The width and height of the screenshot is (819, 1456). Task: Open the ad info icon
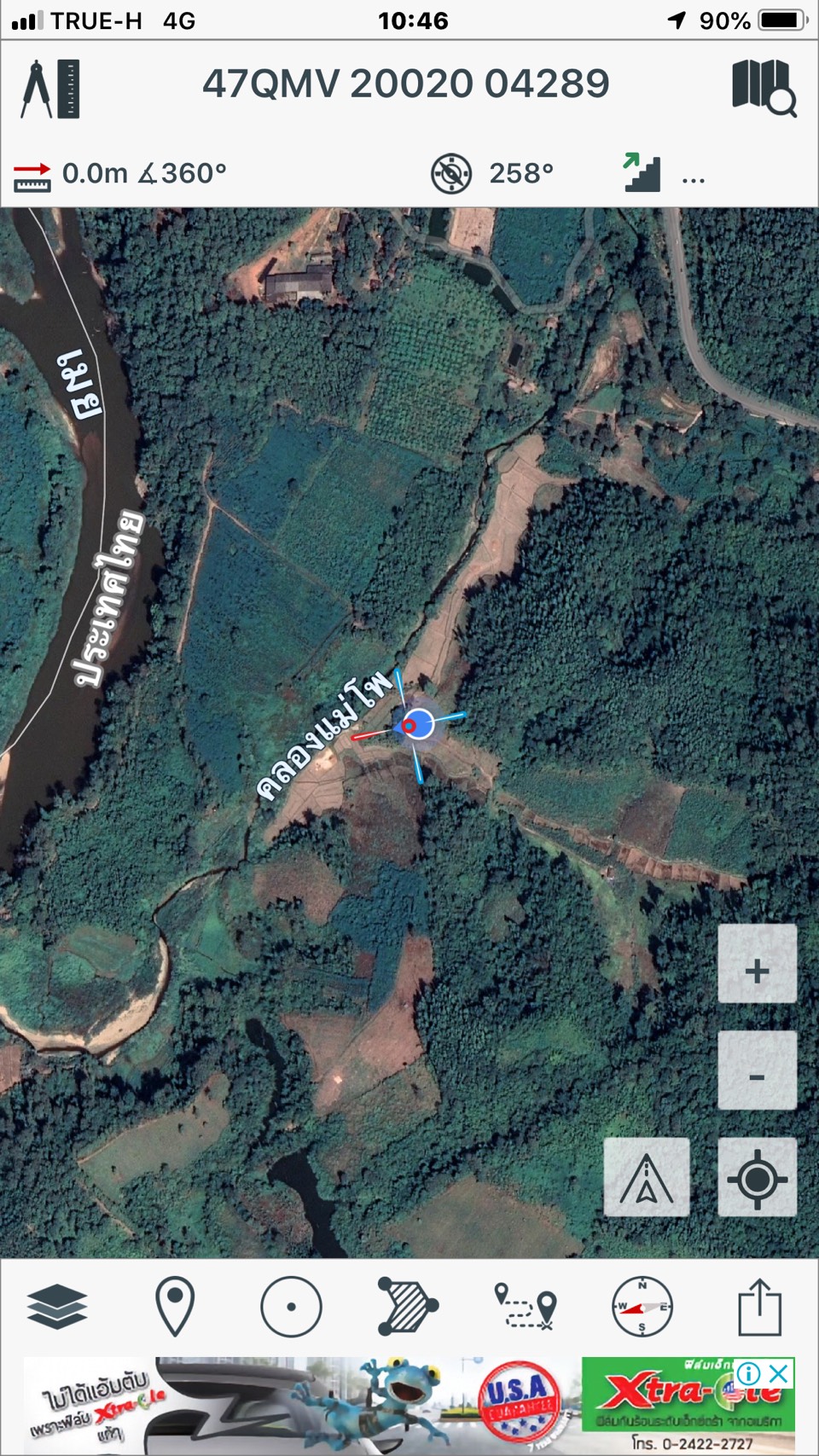point(748,1373)
